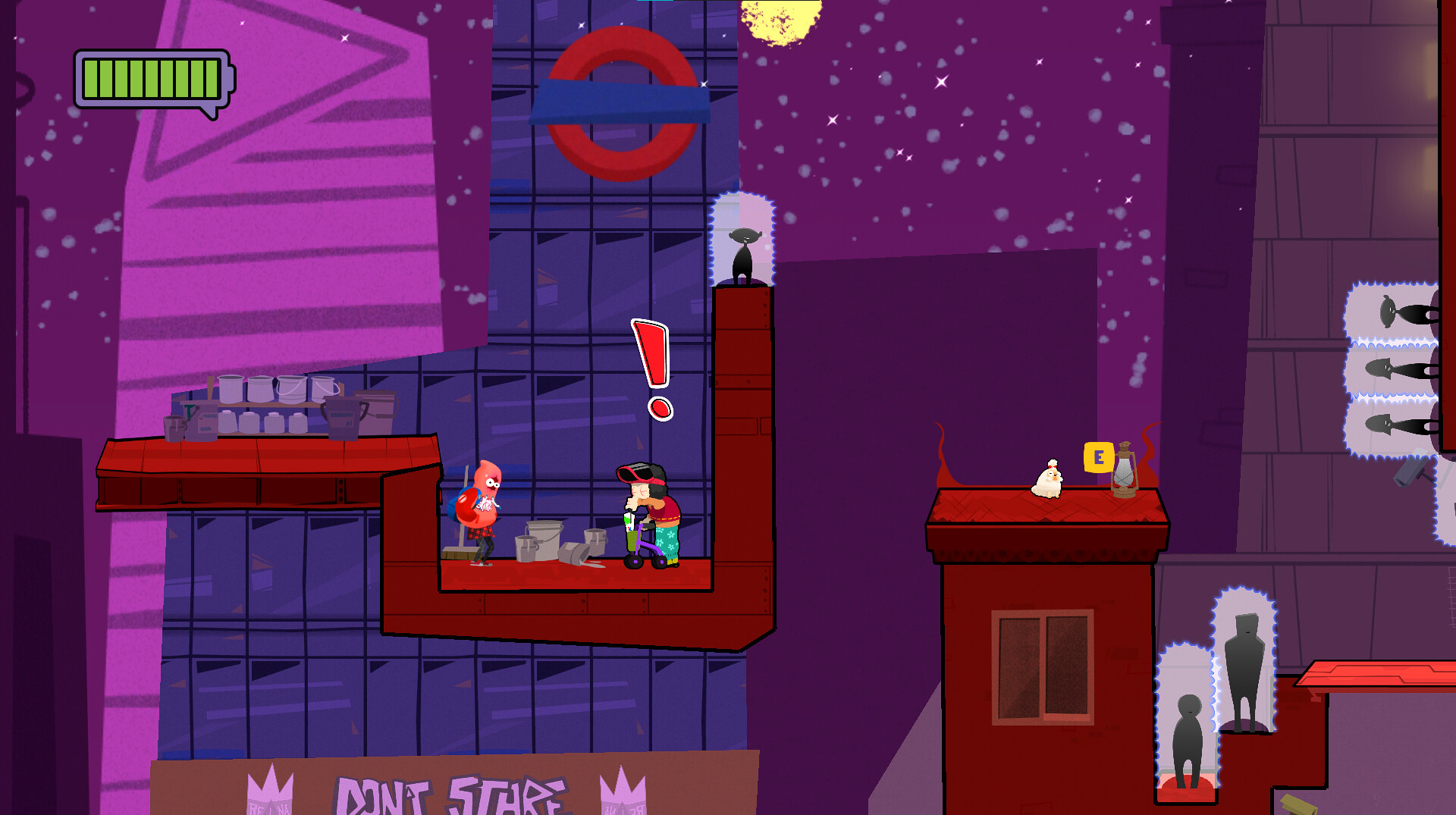This screenshot has width=1456, height=815.
Task: Tap the E interact prompt beside the lantern
Action: [1098, 457]
